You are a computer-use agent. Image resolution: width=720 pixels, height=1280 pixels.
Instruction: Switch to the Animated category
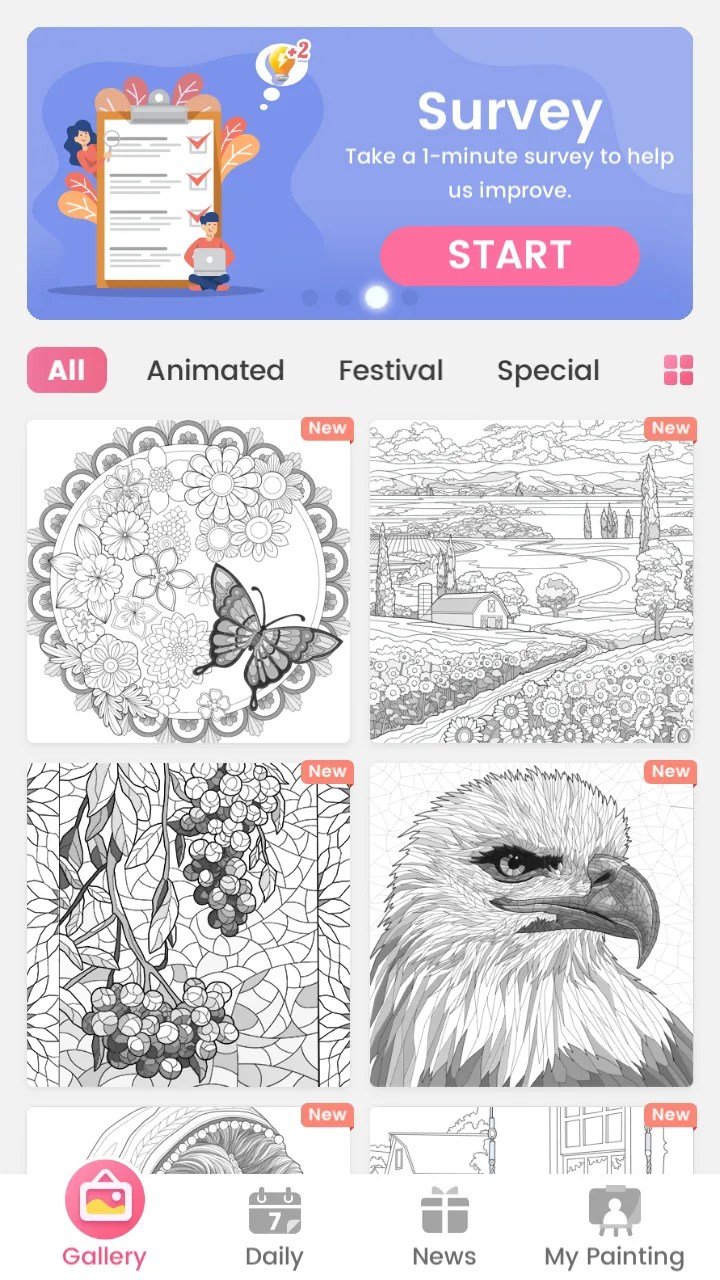pos(215,370)
